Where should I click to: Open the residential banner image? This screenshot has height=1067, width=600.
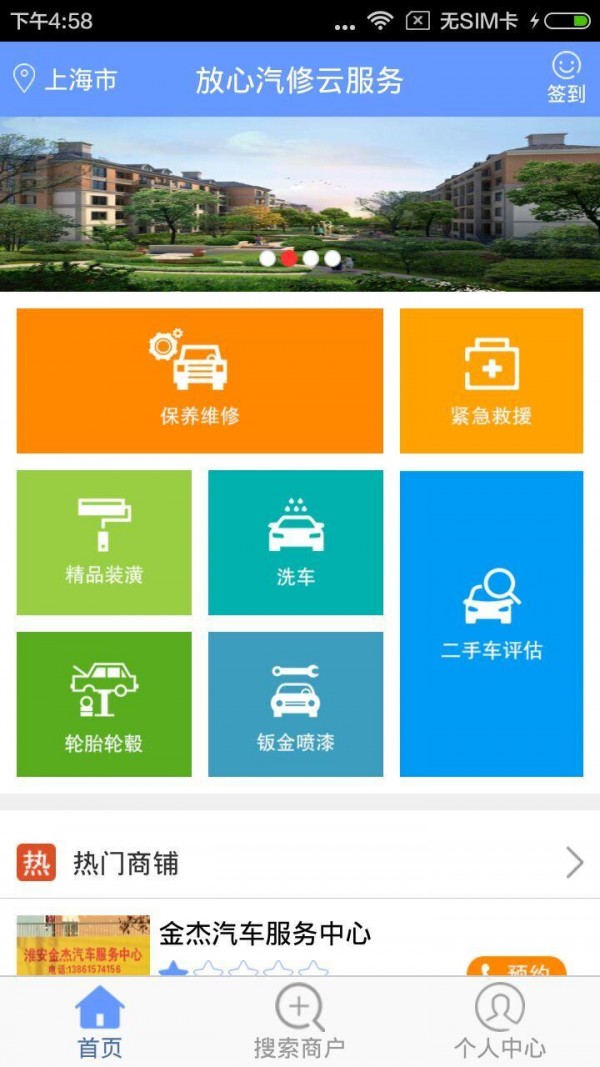point(300,204)
